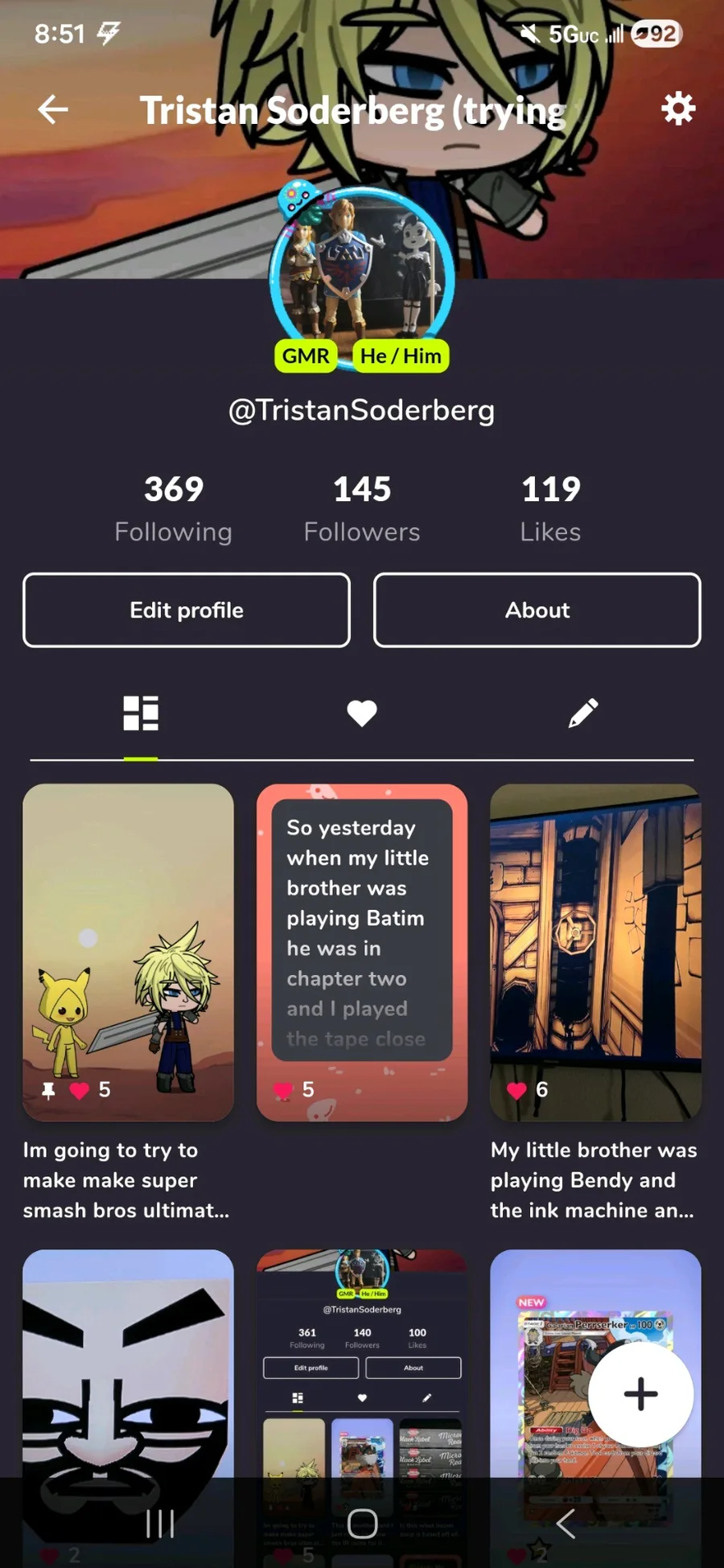Open the About section
This screenshot has width=724, height=1568.
coord(537,610)
